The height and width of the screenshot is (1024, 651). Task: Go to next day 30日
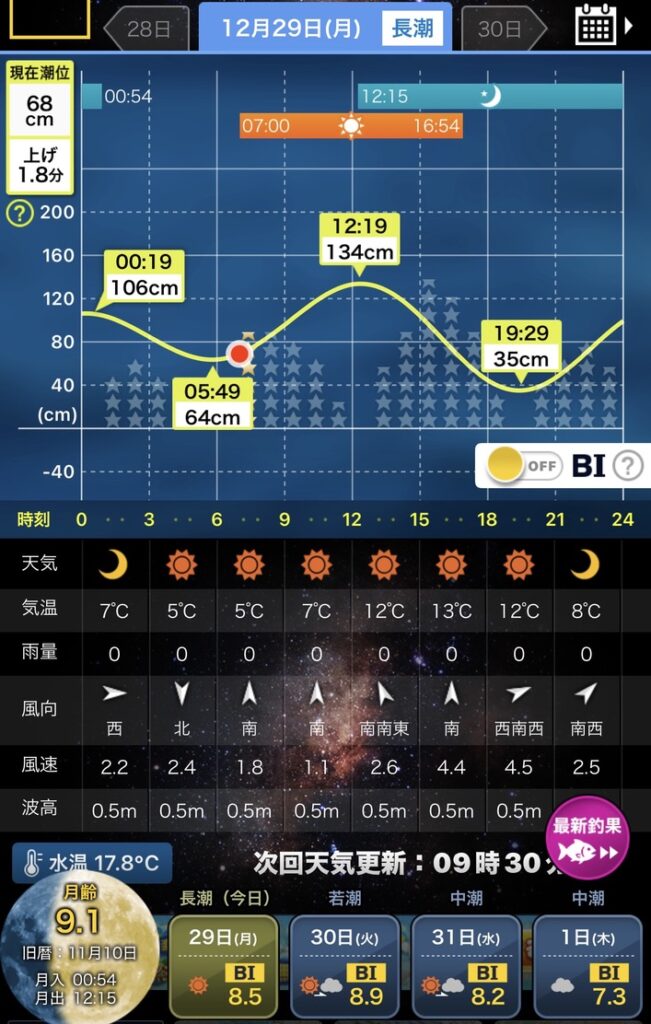[501, 29]
